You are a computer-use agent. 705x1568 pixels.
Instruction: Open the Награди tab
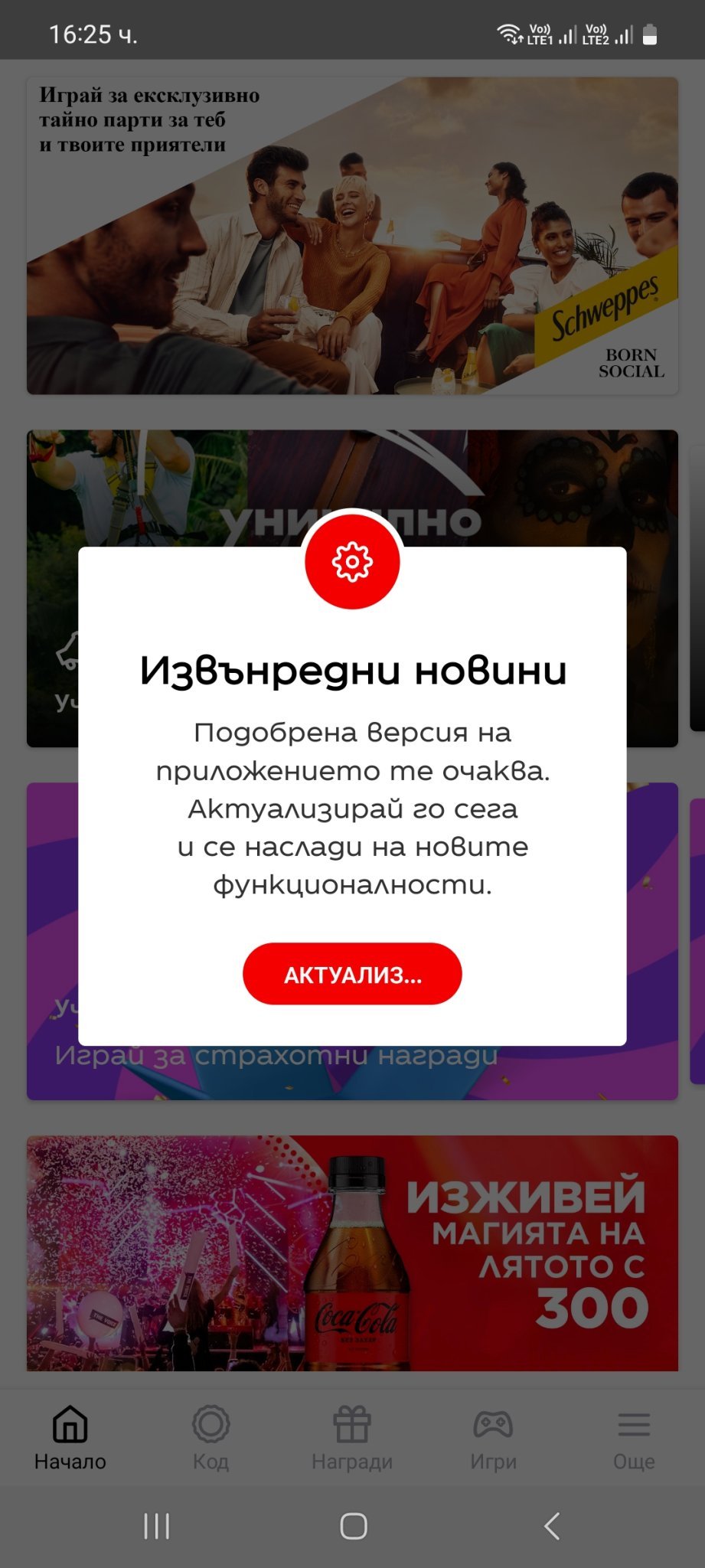(x=352, y=1438)
